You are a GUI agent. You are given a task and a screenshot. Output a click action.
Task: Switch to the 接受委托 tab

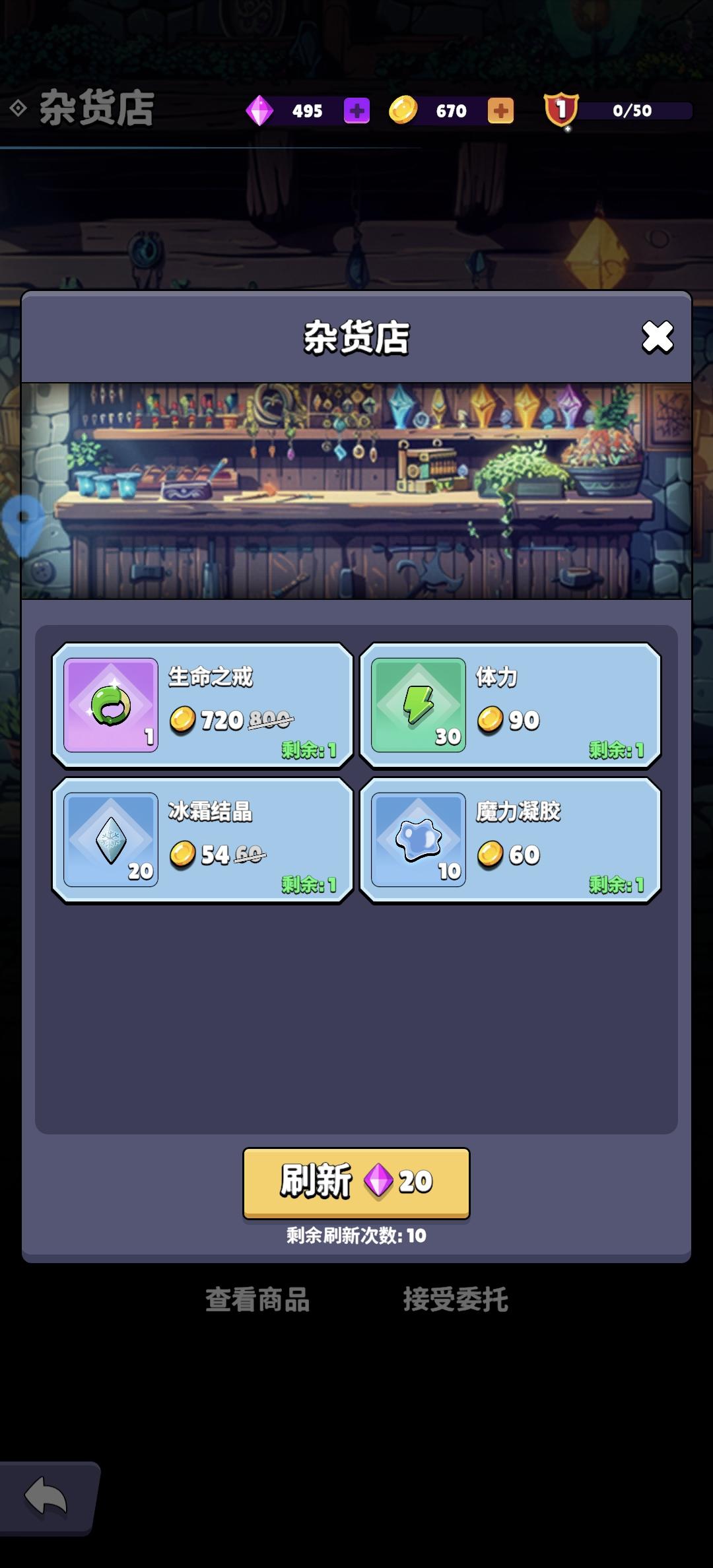(458, 1297)
